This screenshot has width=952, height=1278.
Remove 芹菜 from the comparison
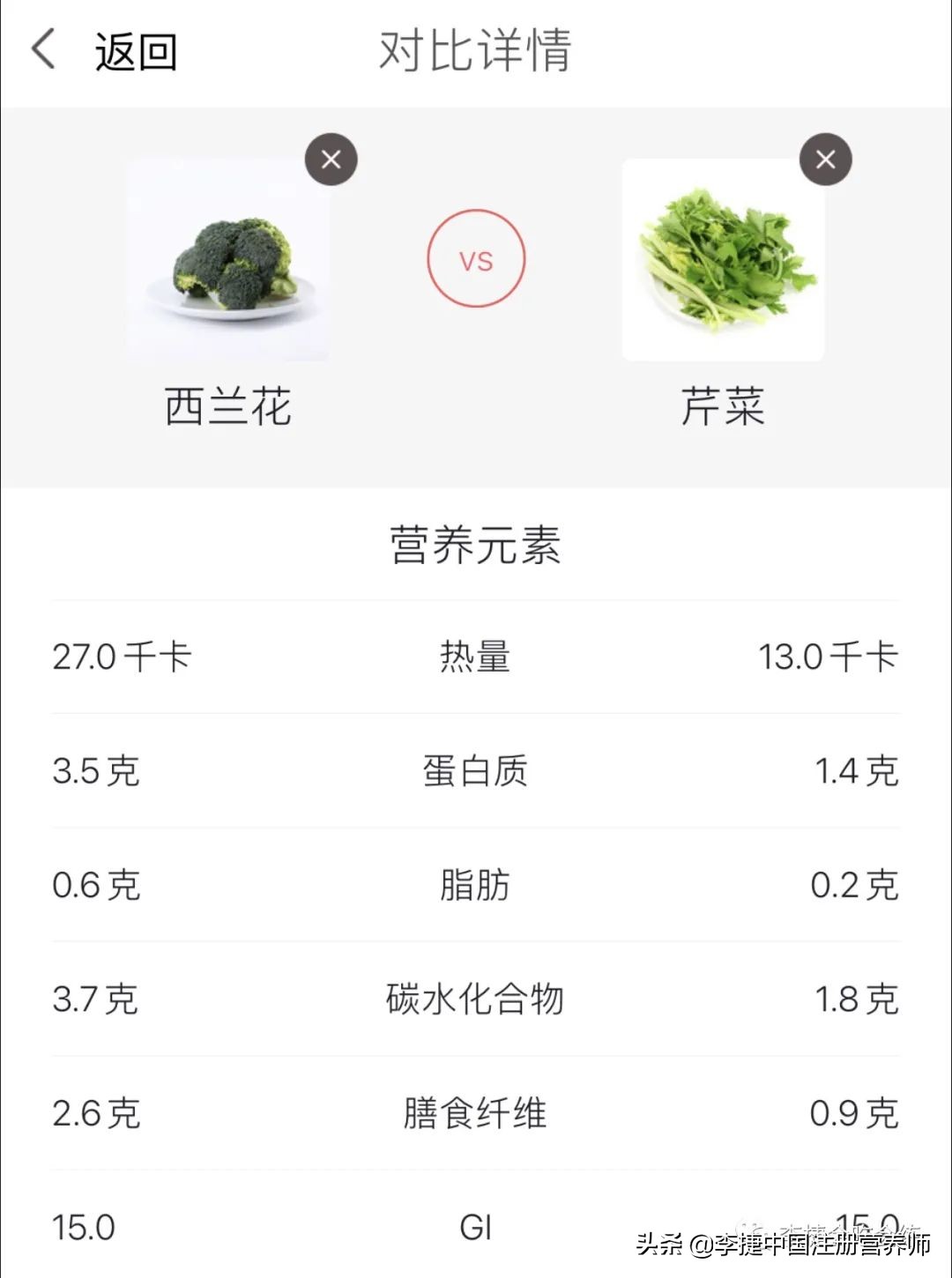click(825, 160)
